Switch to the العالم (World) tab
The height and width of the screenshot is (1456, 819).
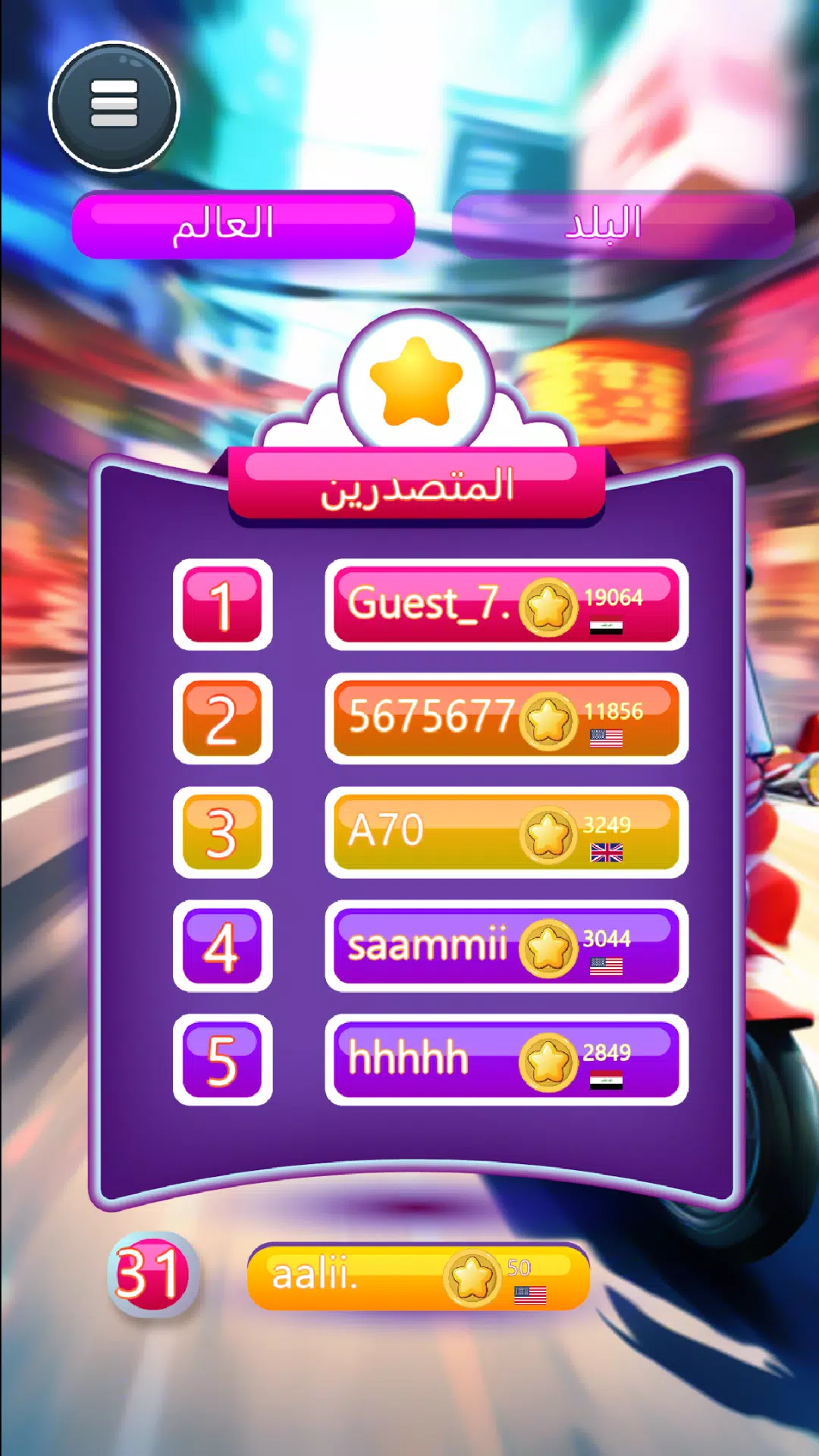click(x=243, y=224)
